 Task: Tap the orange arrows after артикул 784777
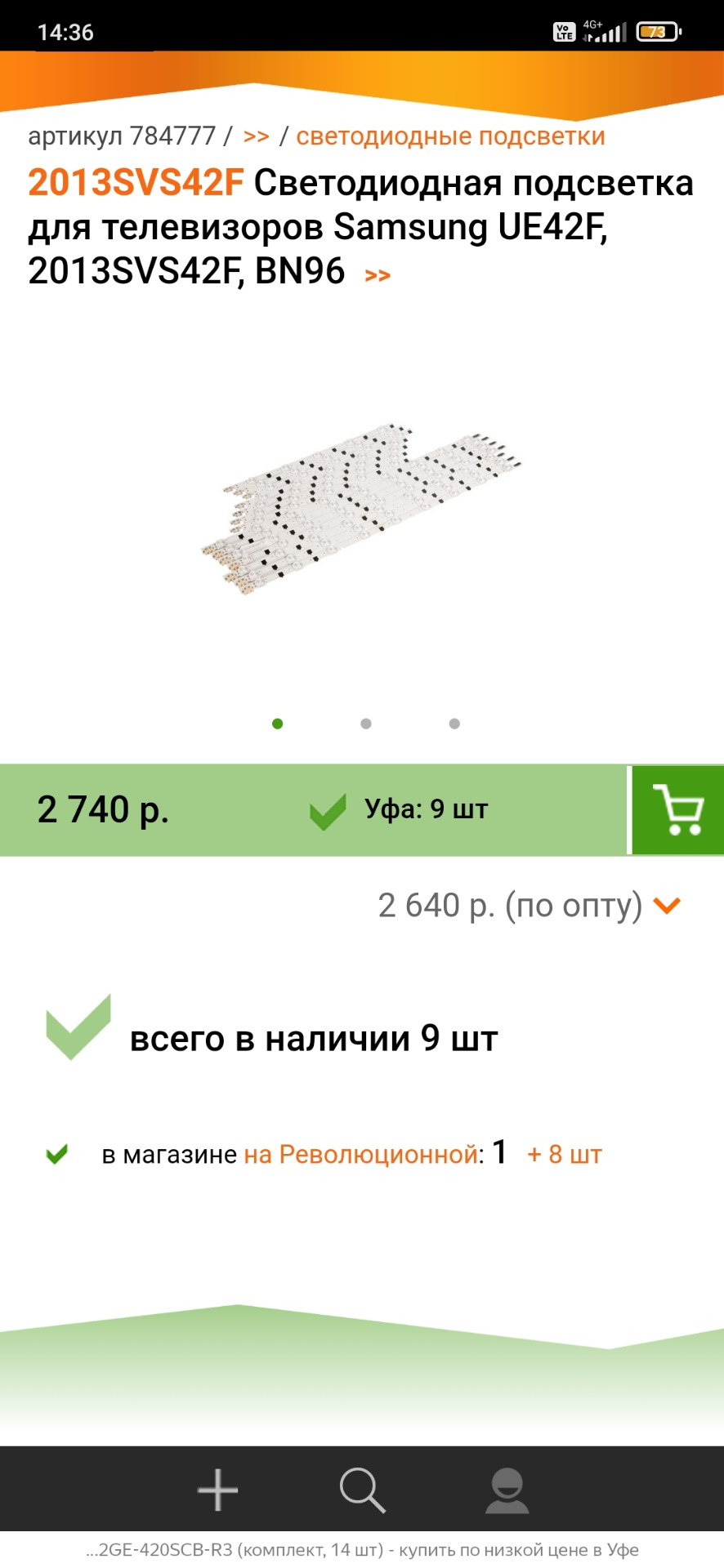257,136
